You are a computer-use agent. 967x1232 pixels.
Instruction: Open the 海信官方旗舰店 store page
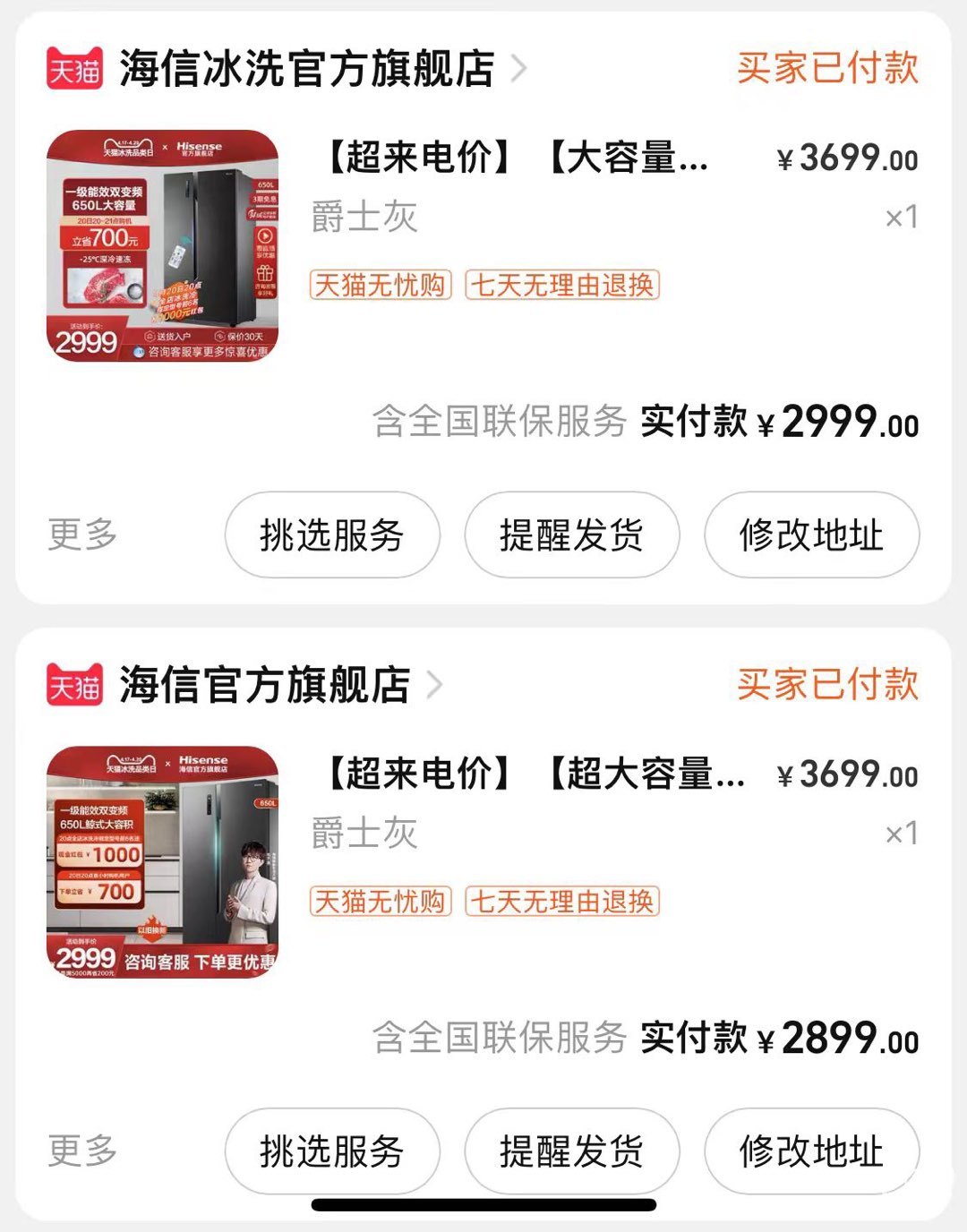pyautogui.click(x=264, y=685)
